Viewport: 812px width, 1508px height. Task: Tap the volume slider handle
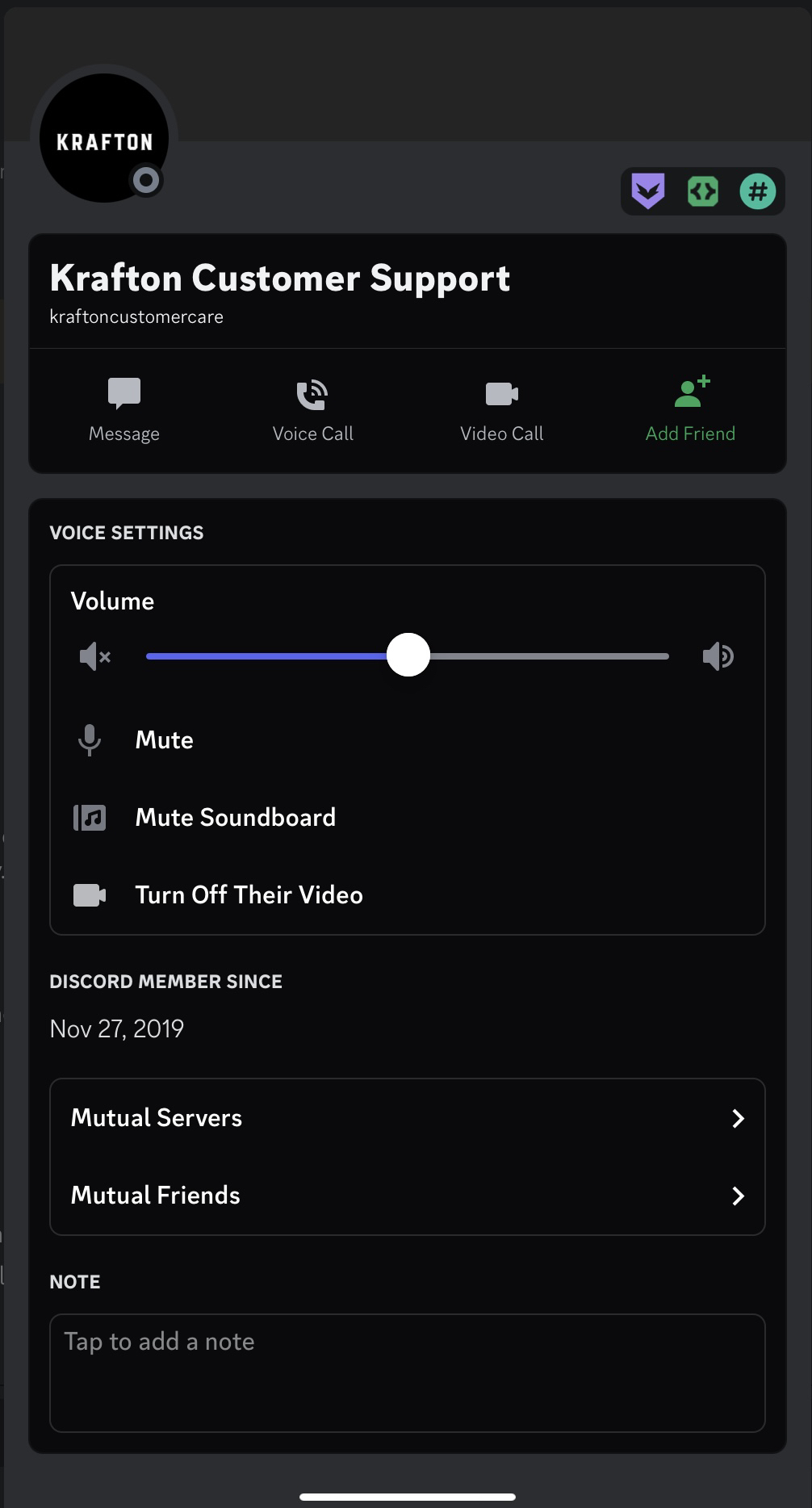[408, 655]
